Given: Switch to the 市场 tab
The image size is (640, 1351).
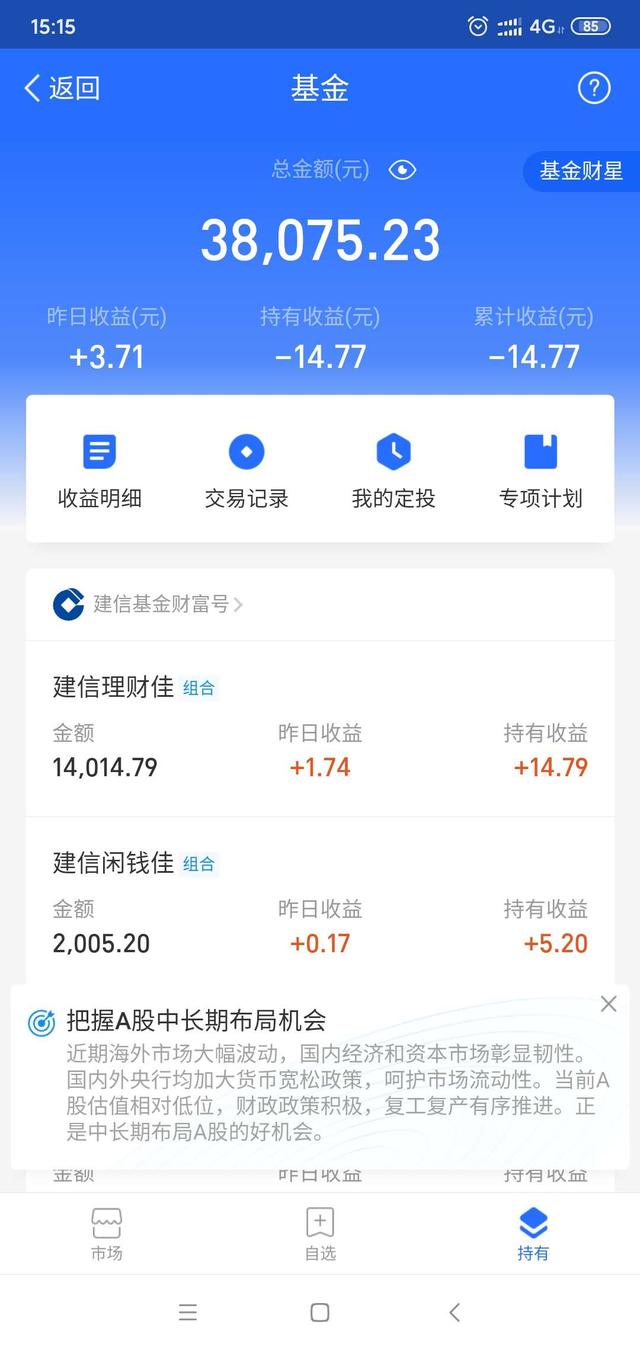Looking at the screenshot, I should pyautogui.click(x=106, y=1233).
